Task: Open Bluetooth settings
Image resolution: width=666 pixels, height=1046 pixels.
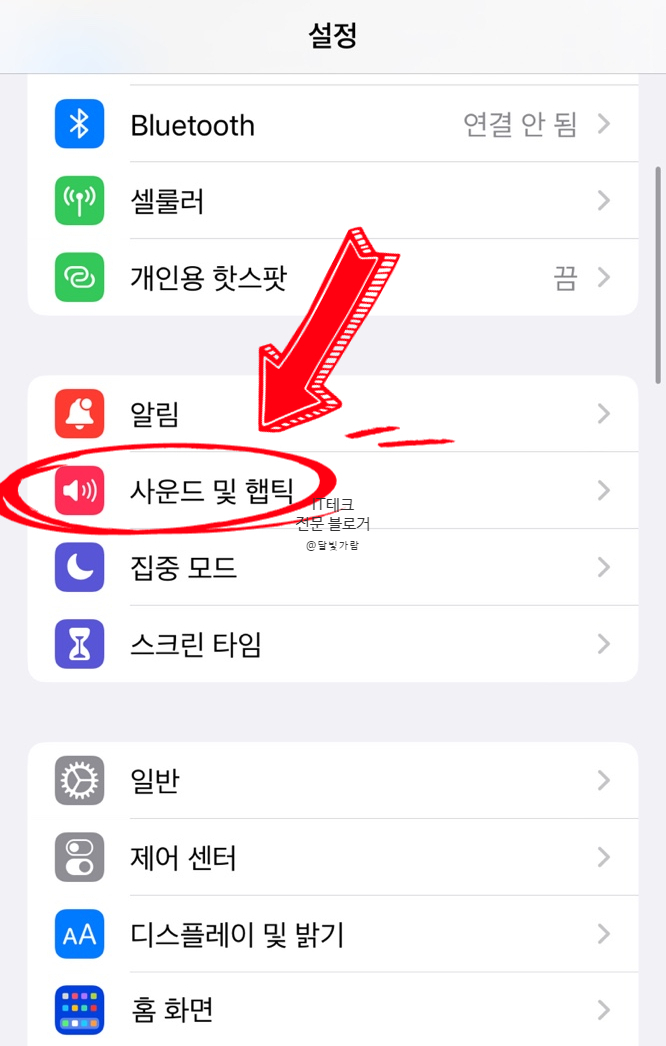Action: pos(333,125)
